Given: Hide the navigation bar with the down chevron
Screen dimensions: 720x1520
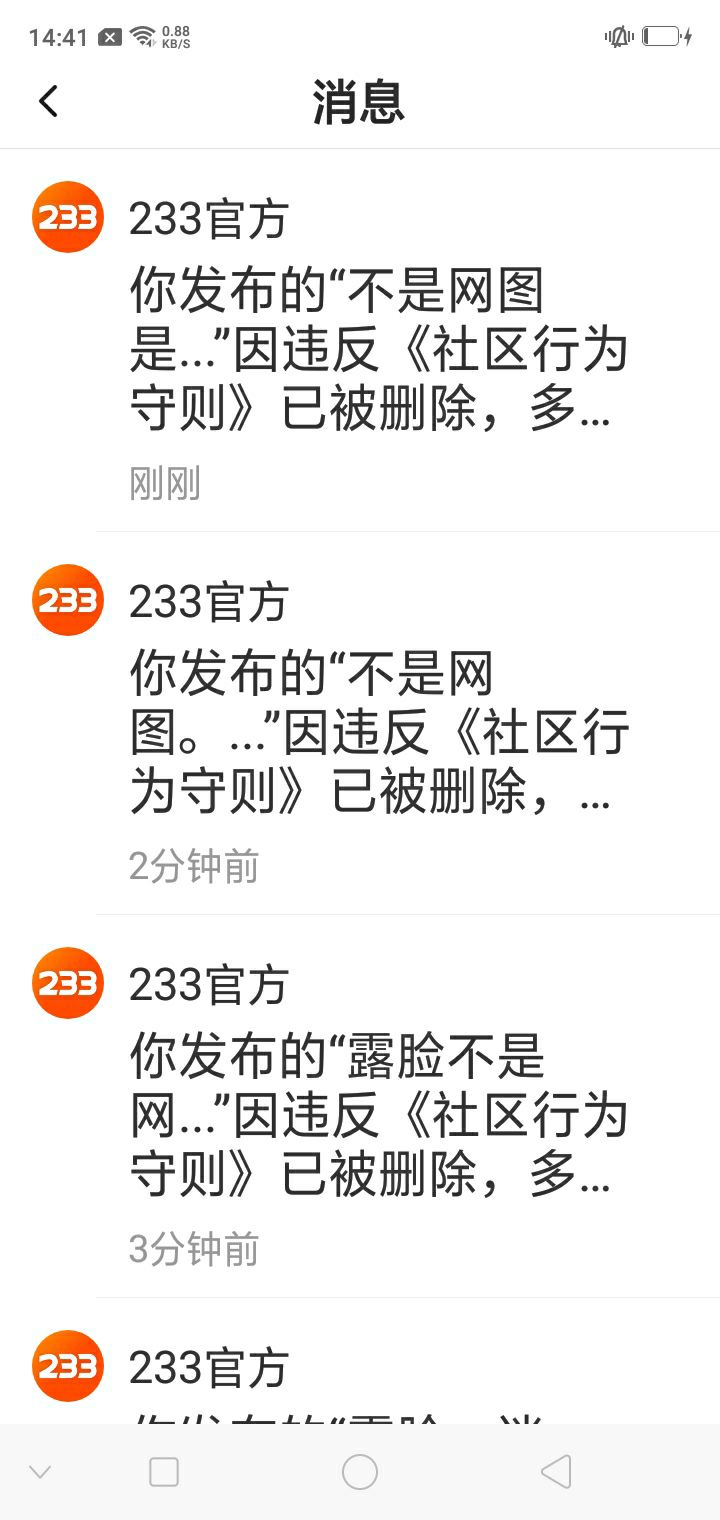Looking at the screenshot, I should [40, 1472].
